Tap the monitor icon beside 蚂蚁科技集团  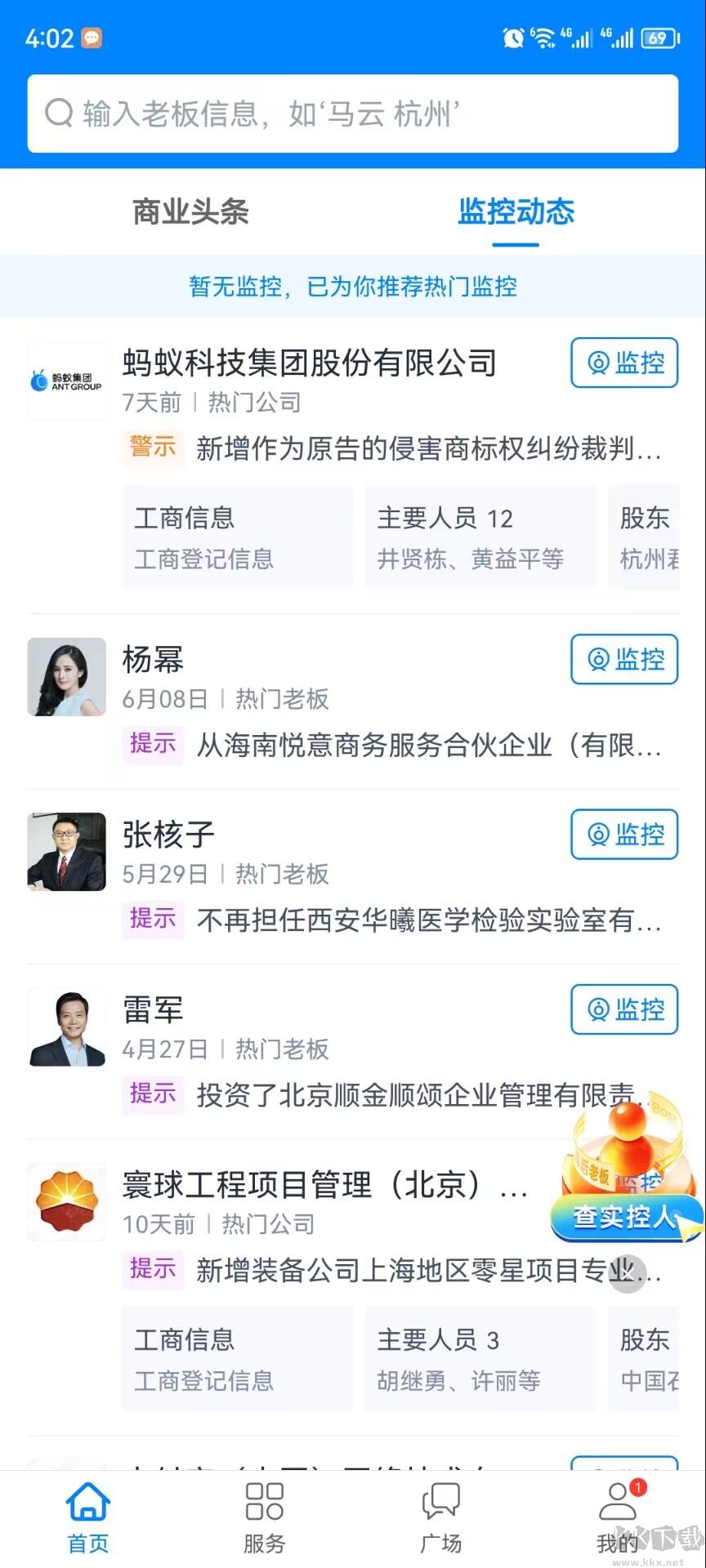[x=623, y=363]
